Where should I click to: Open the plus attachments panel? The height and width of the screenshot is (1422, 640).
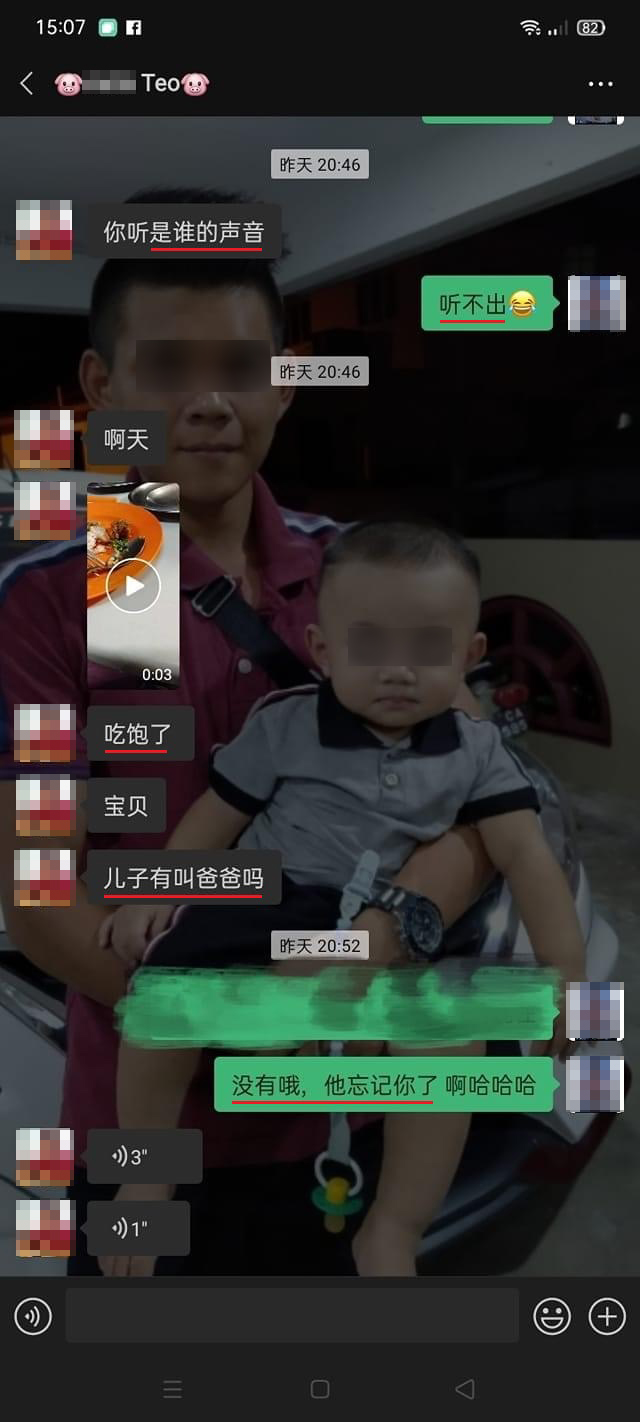[607, 1316]
